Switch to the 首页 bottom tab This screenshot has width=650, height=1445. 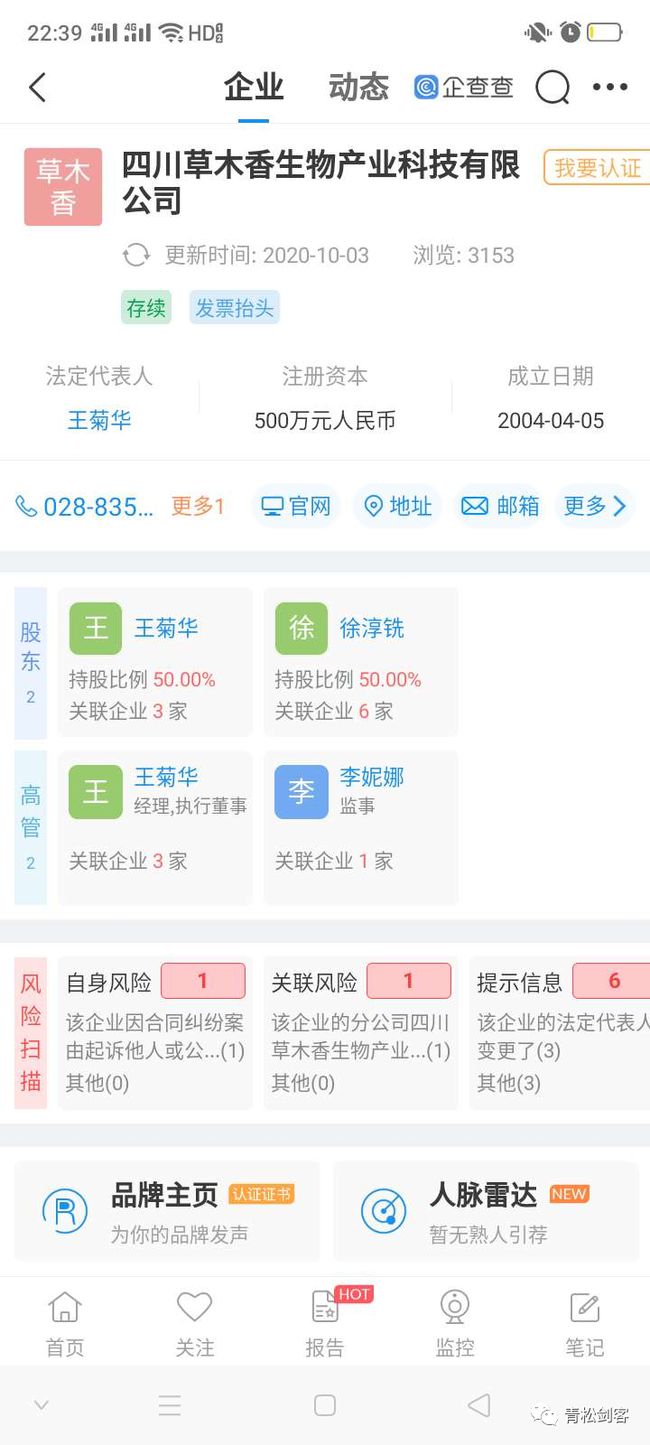[x=65, y=1323]
